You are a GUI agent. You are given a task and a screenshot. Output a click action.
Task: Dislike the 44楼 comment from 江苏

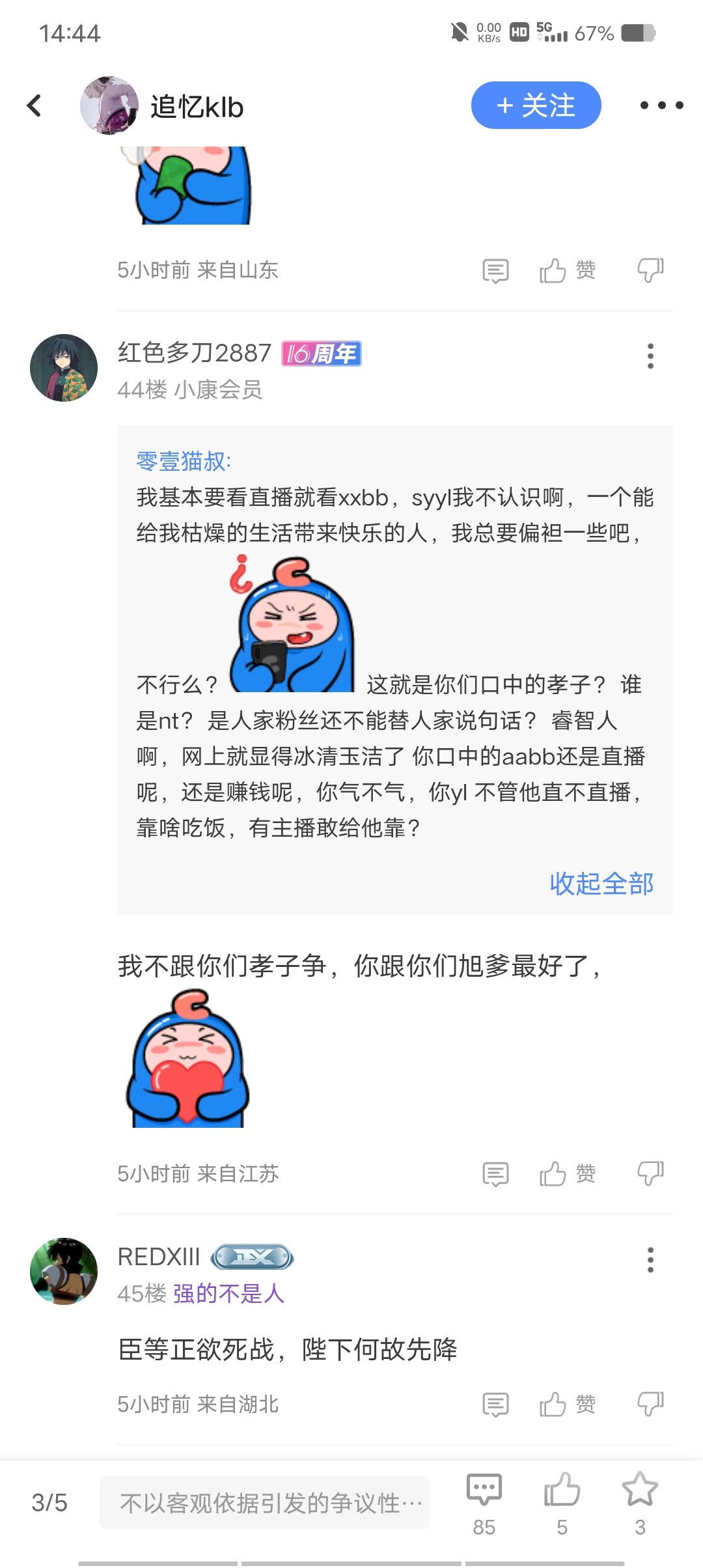pyautogui.click(x=650, y=1174)
